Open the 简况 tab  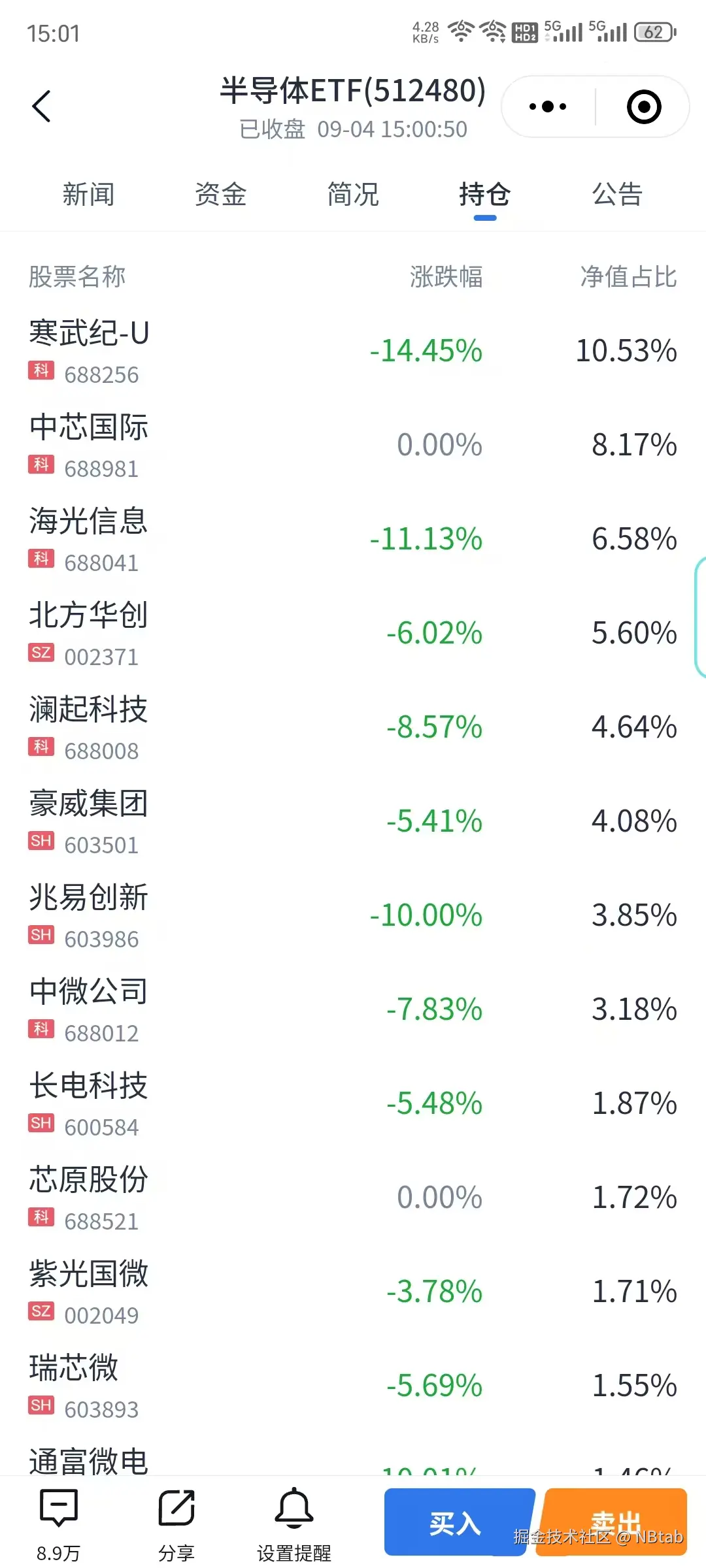click(x=353, y=194)
